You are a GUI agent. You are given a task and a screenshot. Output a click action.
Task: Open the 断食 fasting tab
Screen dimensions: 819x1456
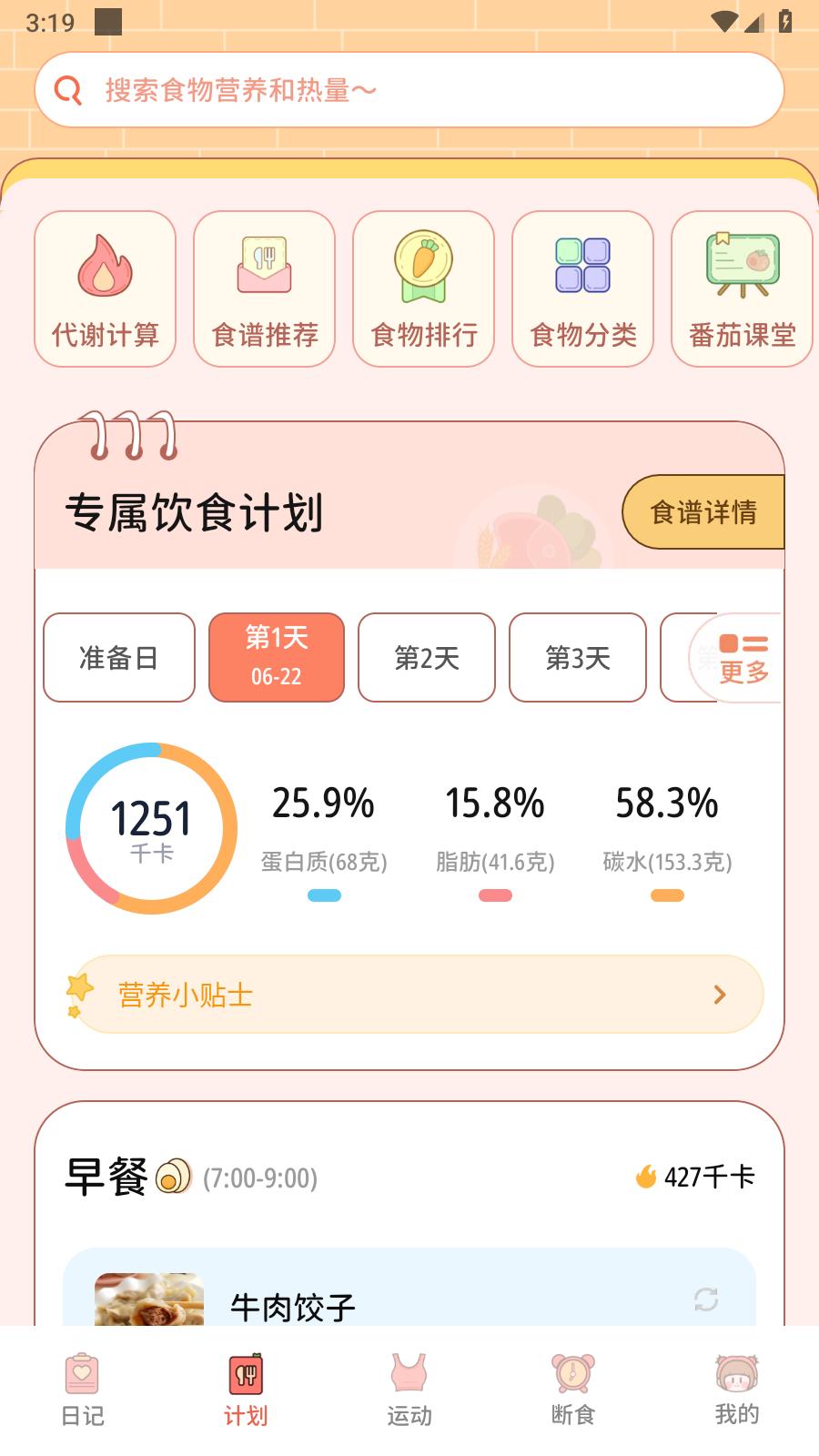tap(573, 1389)
